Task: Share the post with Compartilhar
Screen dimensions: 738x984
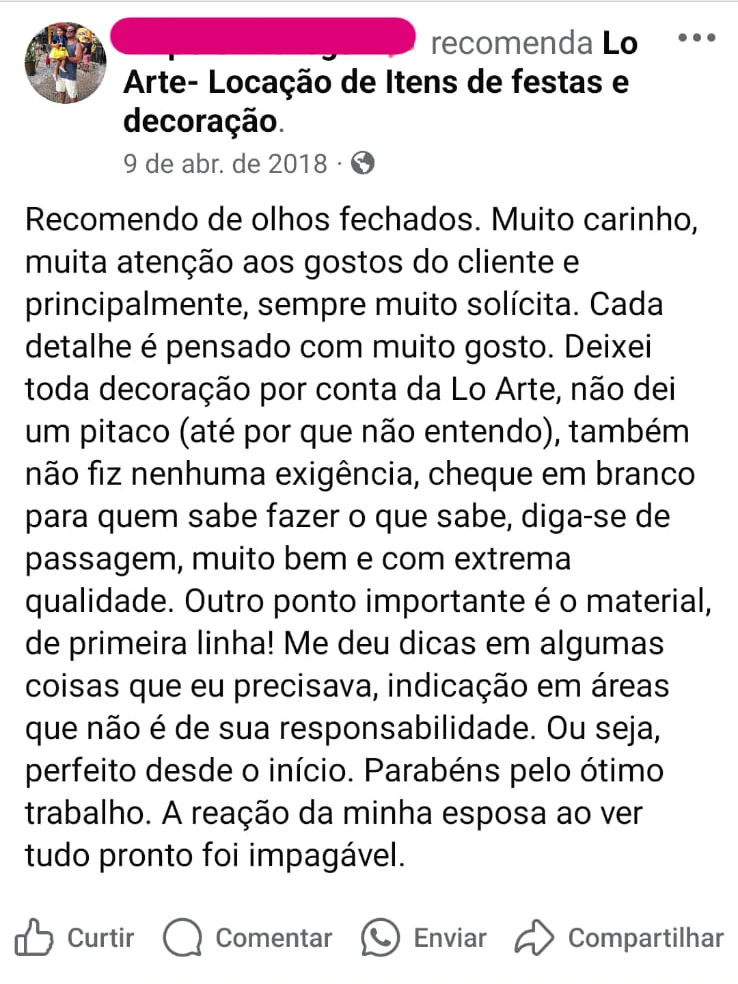Action: tap(619, 938)
